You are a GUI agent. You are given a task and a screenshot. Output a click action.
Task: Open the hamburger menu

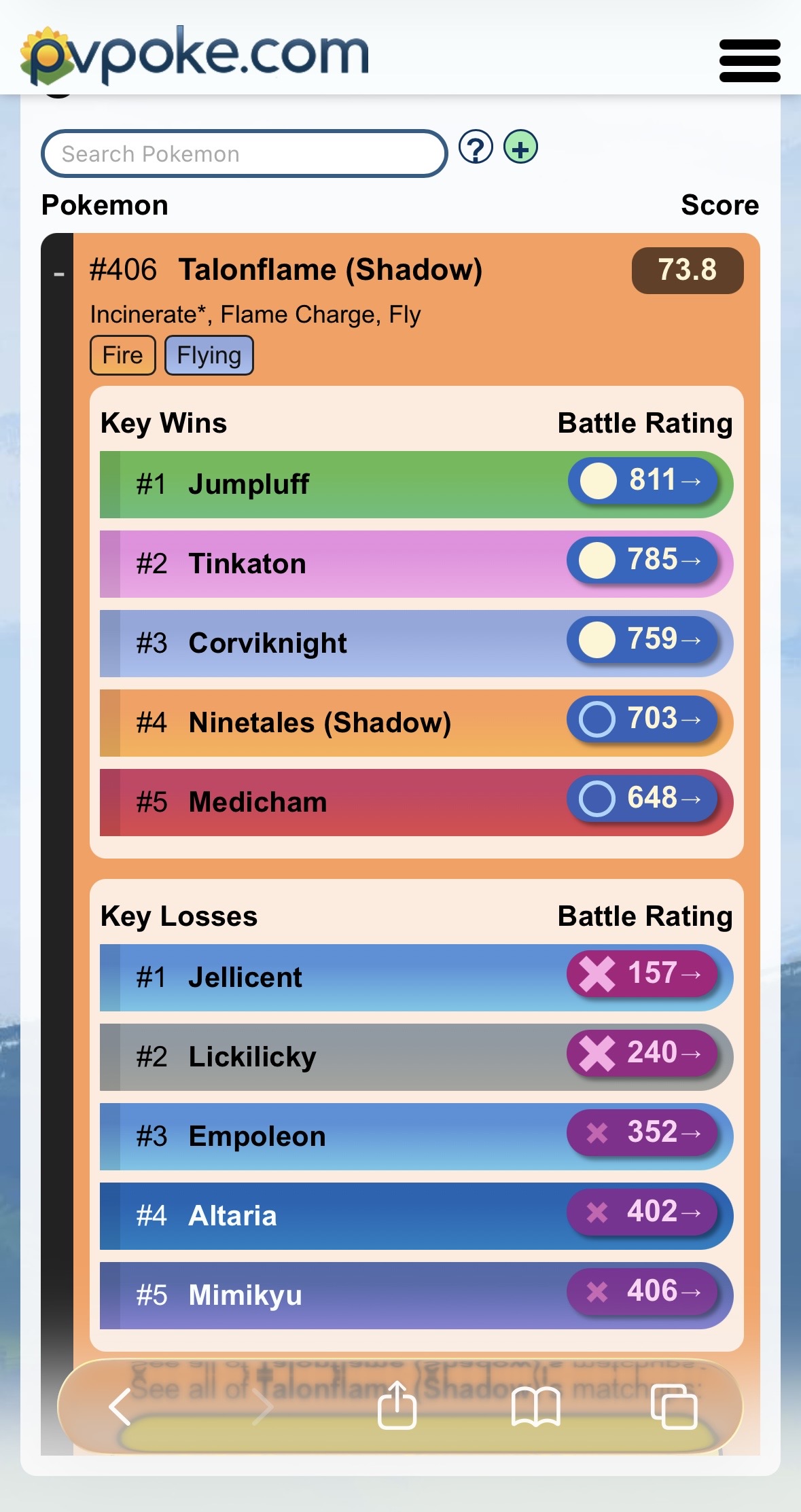pyautogui.click(x=749, y=60)
